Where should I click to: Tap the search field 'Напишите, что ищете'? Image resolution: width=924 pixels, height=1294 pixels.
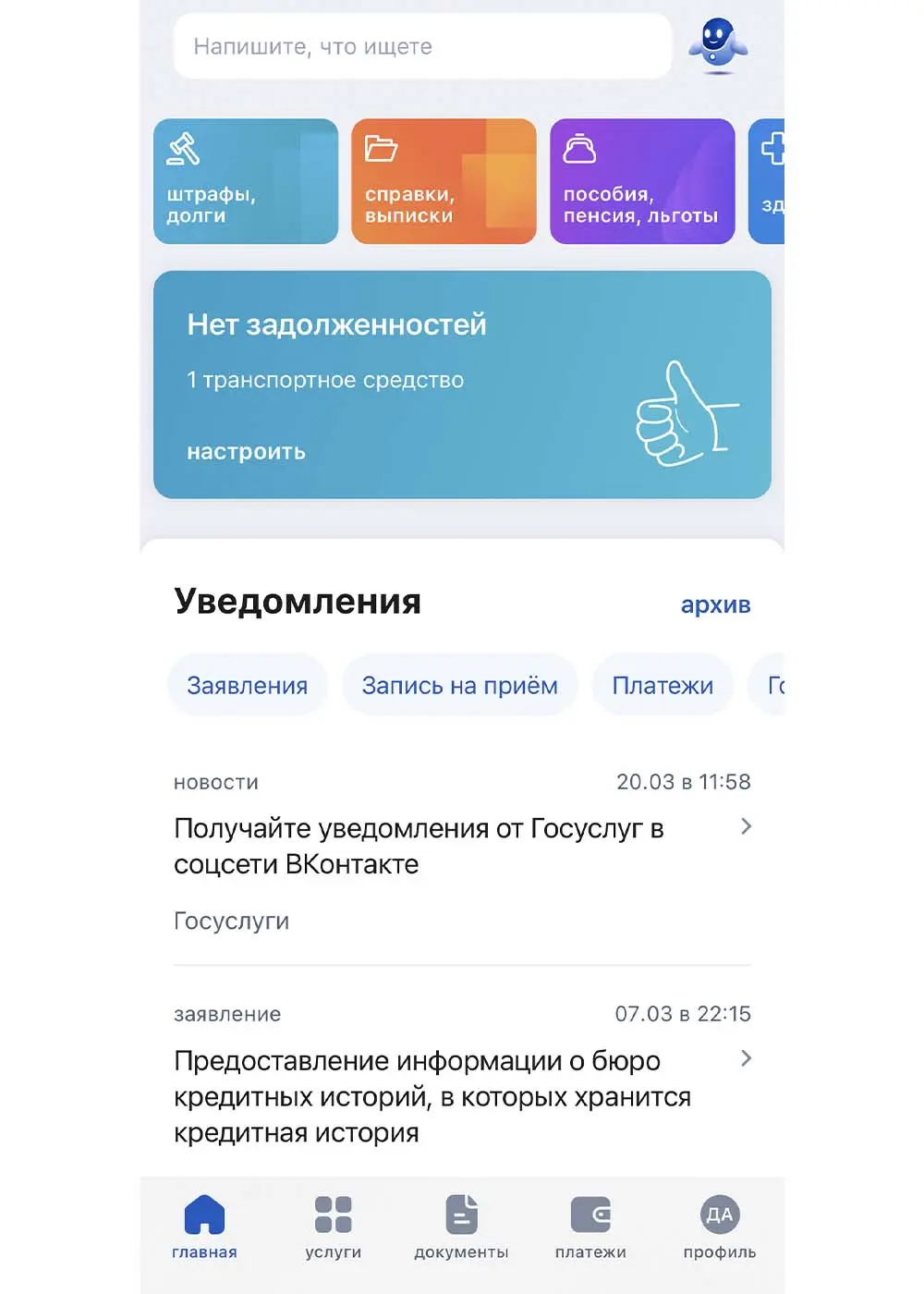[421, 46]
